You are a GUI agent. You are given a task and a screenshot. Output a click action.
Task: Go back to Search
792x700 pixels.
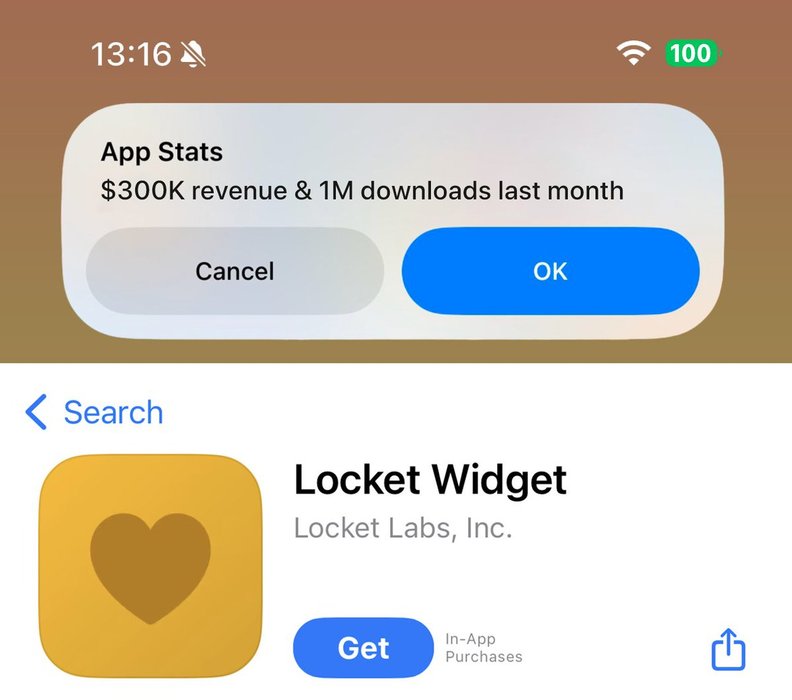tap(94, 412)
